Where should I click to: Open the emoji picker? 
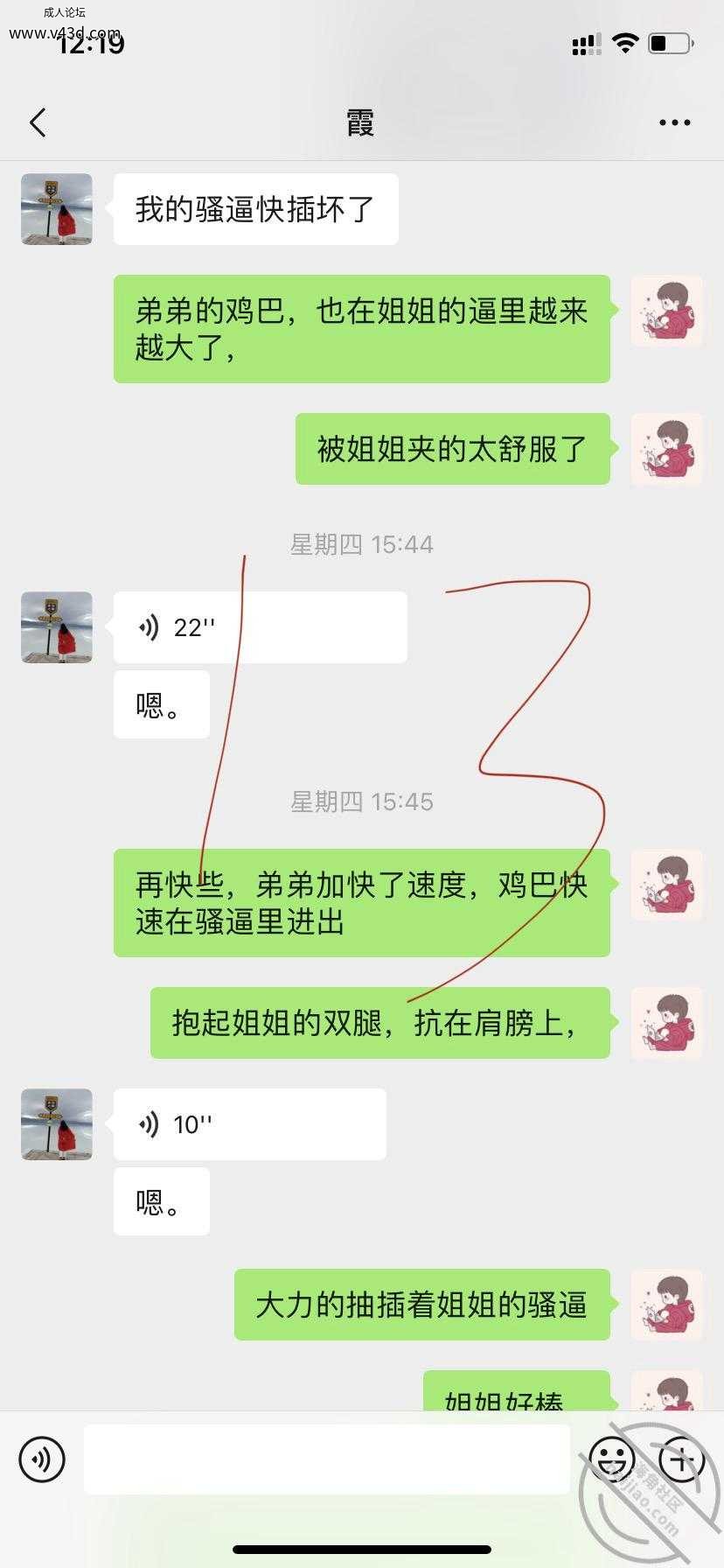click(x=611, y=1459)
